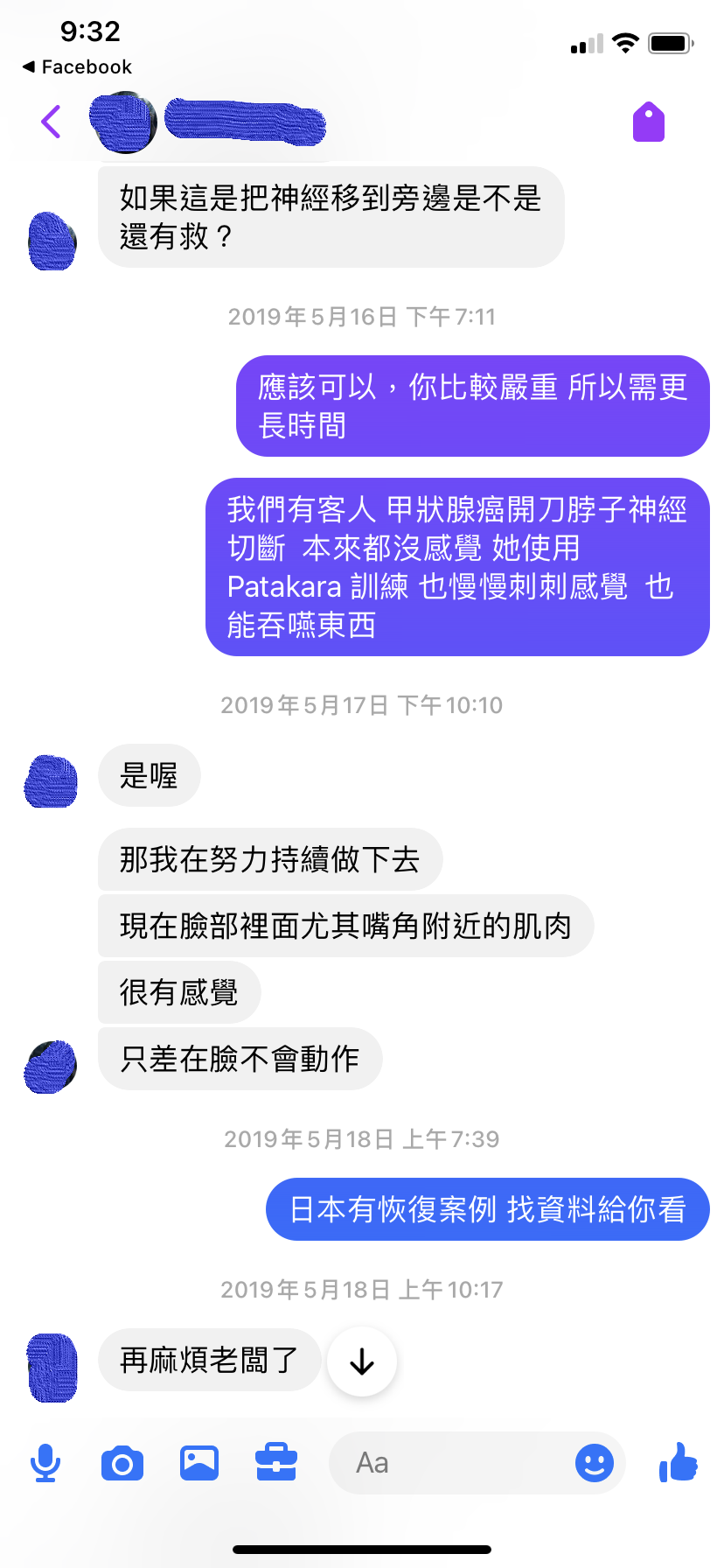Open the briefcase business tools
Image resolution: width=724 pixels, height=1568 pixels.
tap(276, 1463)
